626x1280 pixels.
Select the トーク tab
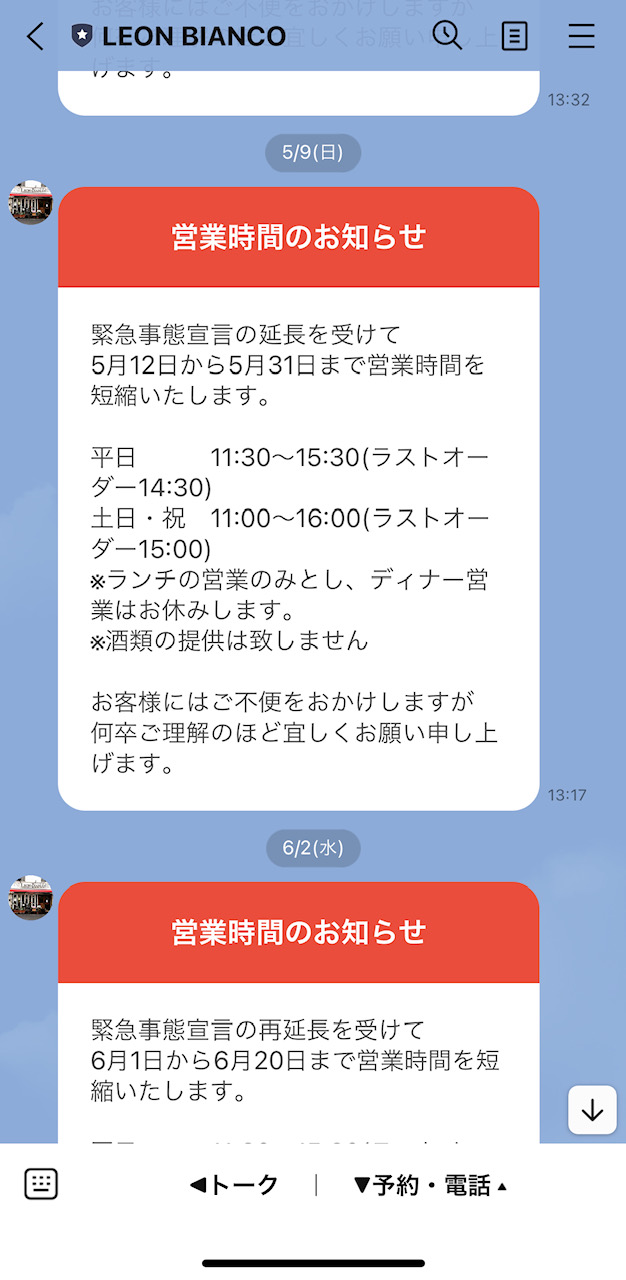click(x=234, y=1185)
